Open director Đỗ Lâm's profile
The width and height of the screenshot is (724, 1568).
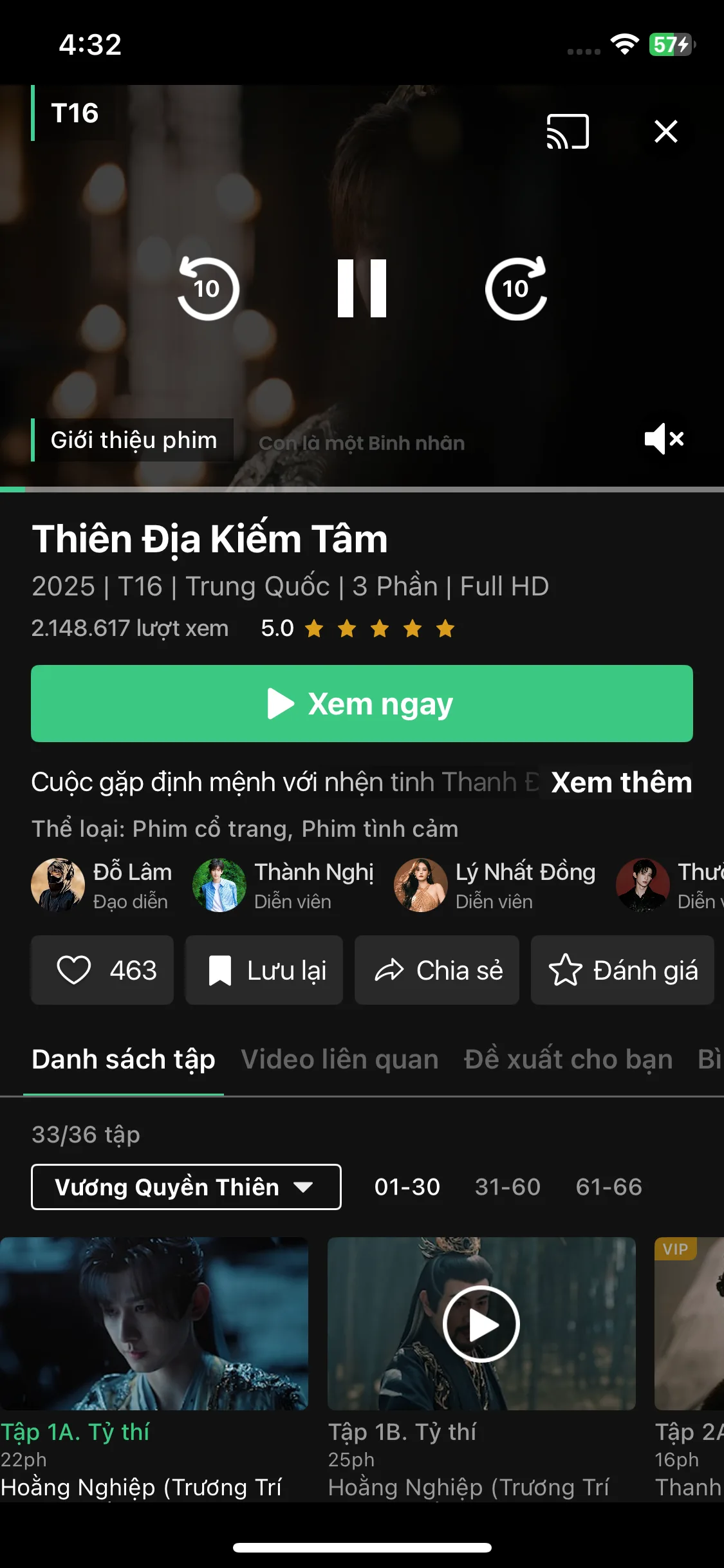tap(103, 885)
